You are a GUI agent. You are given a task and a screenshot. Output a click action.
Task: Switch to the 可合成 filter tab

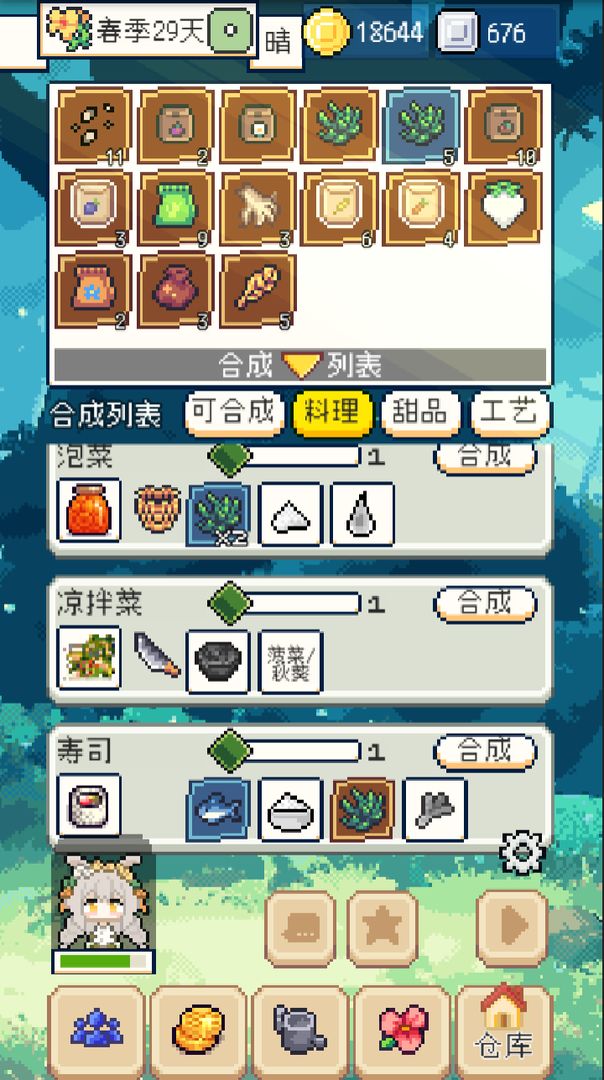pos(234,413)
